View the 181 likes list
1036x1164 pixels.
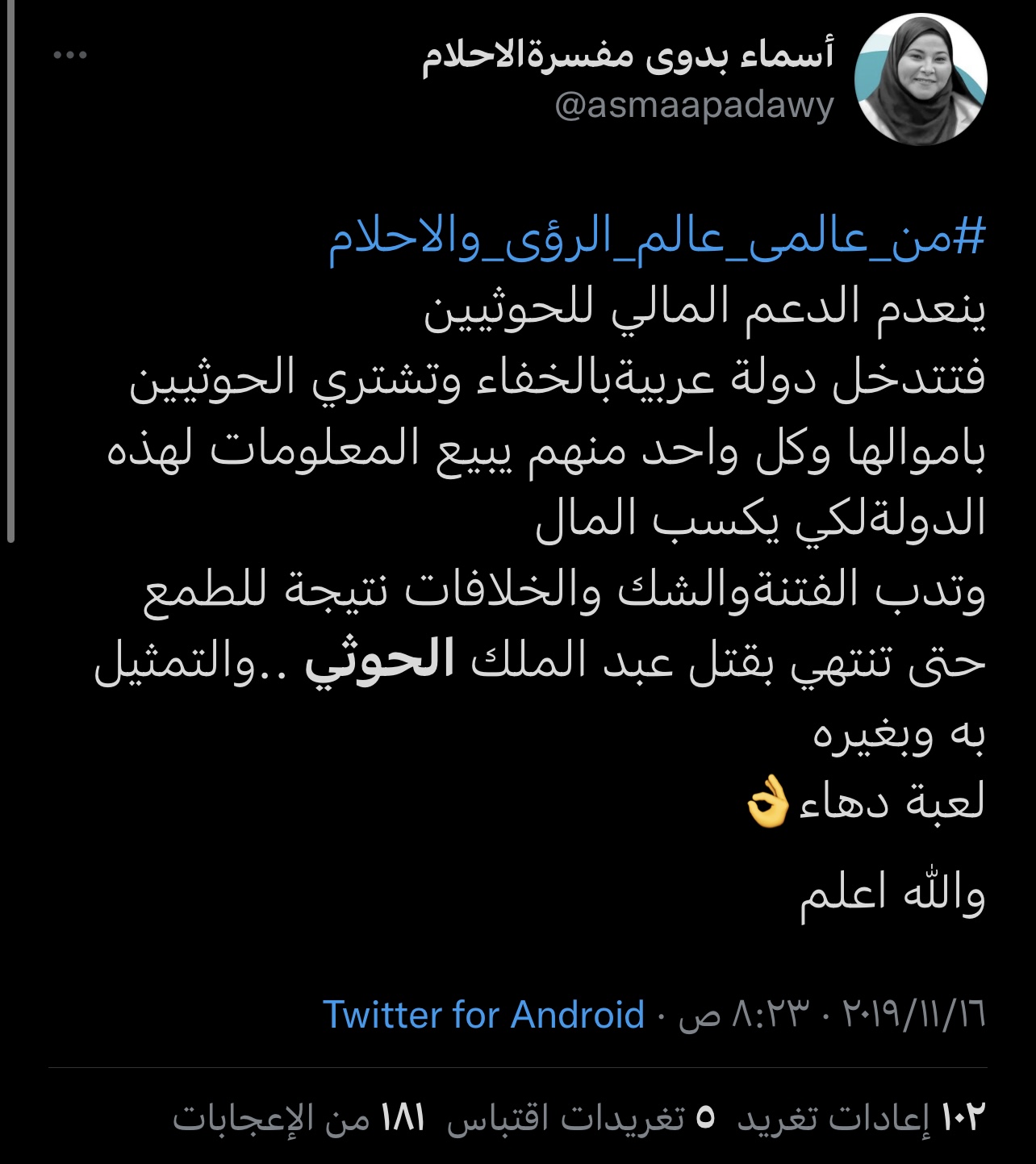coord(299,1117)
